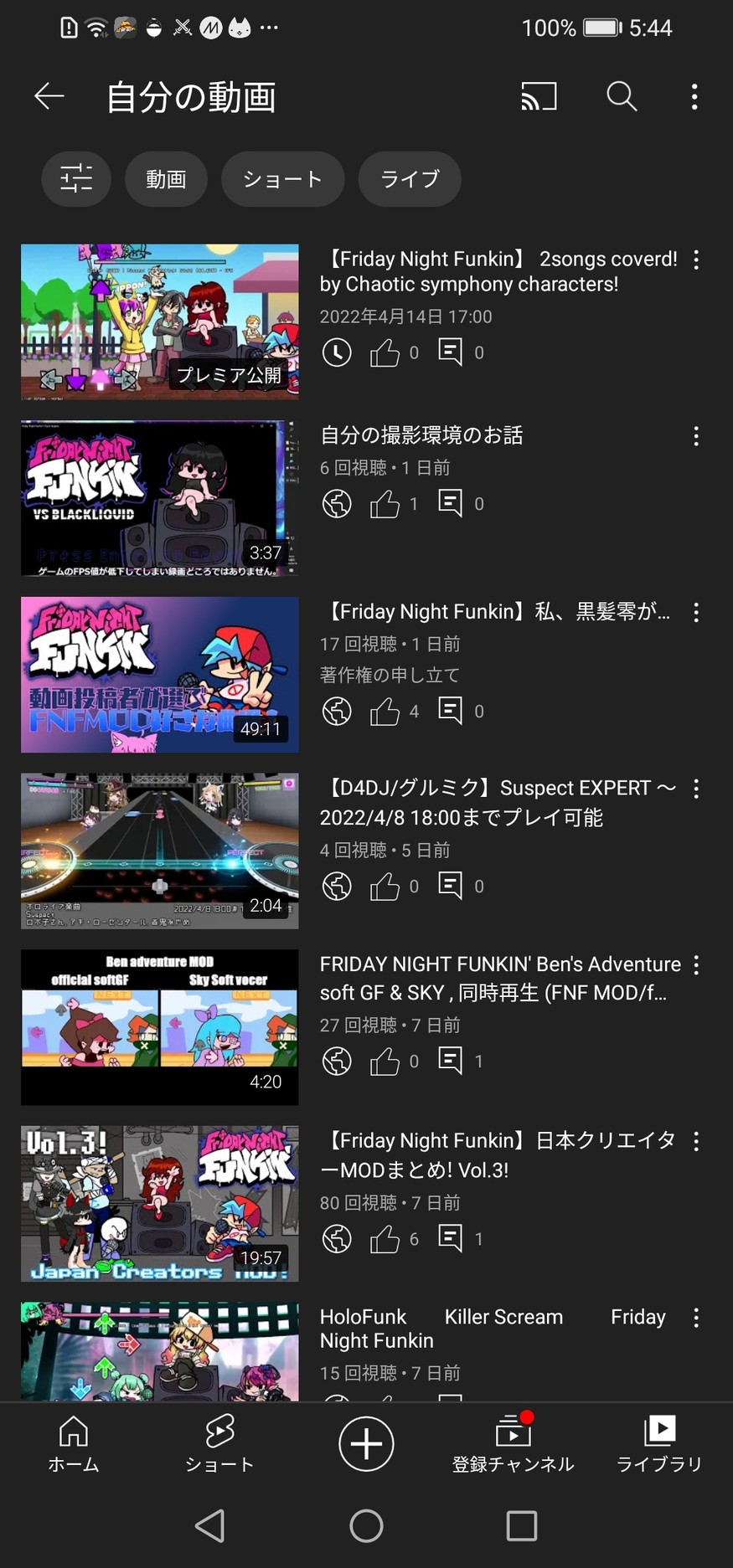Open the top bar overflow menu

click(x=694, y=97)
